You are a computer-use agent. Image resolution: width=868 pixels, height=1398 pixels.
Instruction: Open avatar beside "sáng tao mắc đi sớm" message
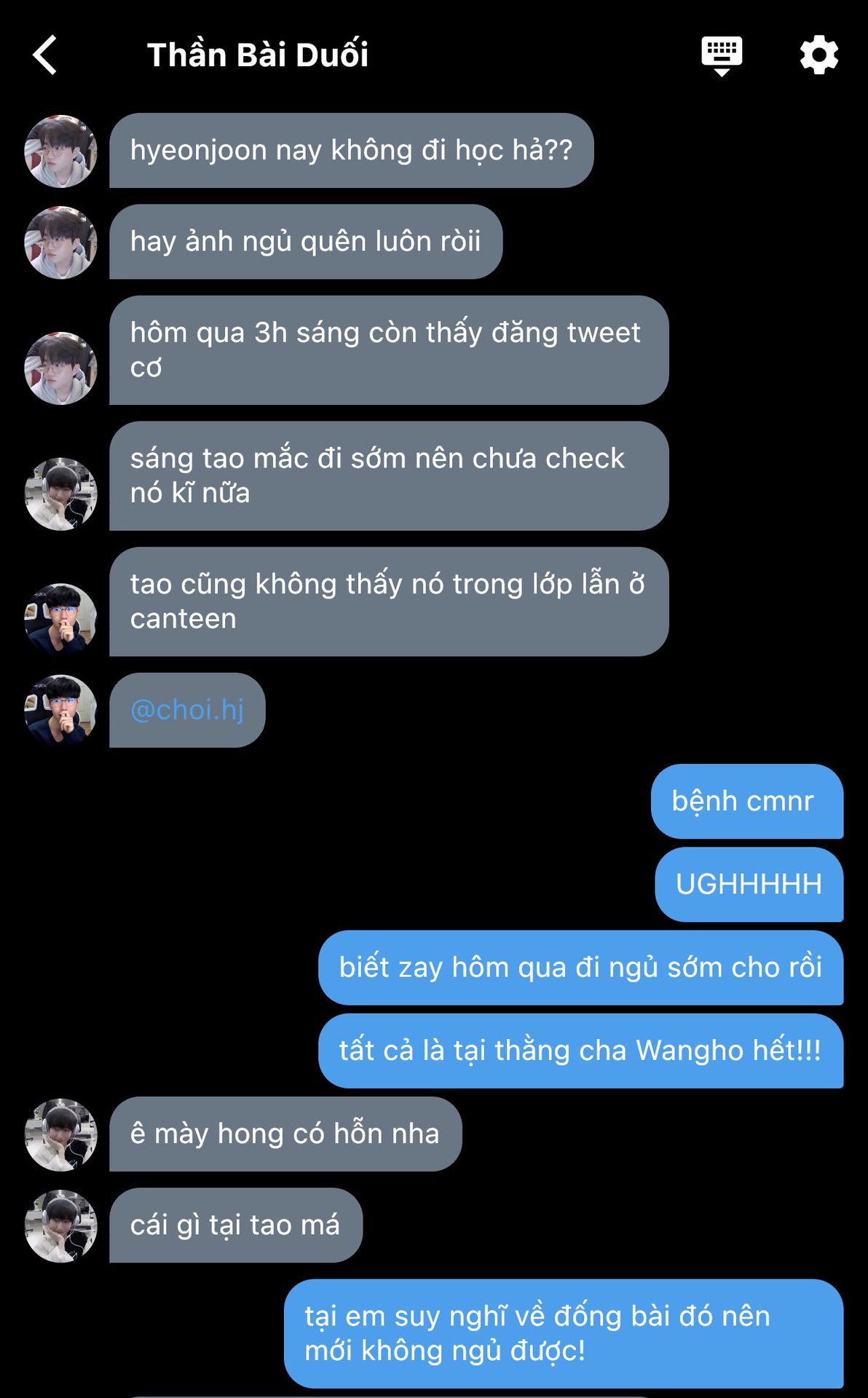click(61, 494)
